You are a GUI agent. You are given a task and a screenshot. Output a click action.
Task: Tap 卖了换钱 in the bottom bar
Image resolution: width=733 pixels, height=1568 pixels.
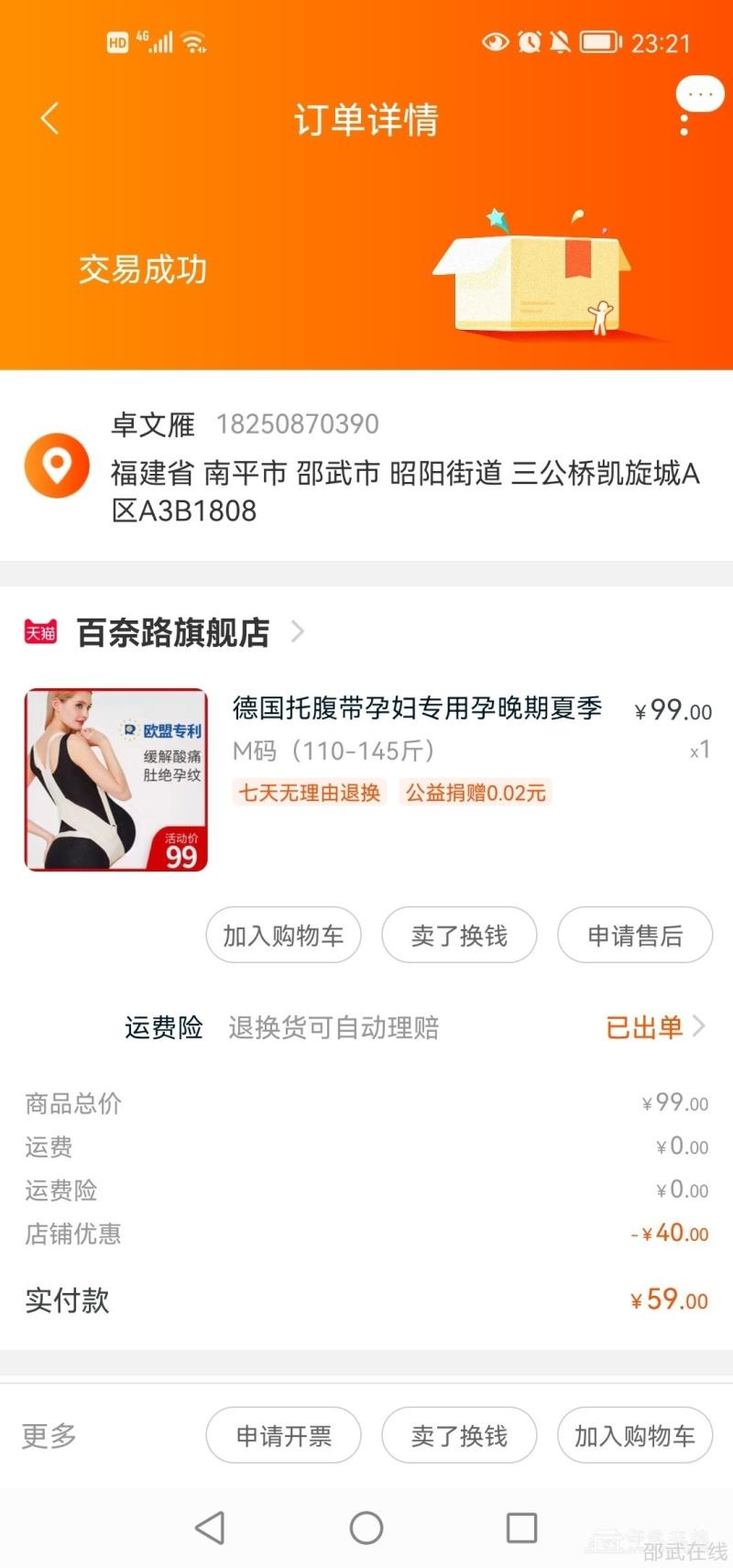coord(459,1435)
